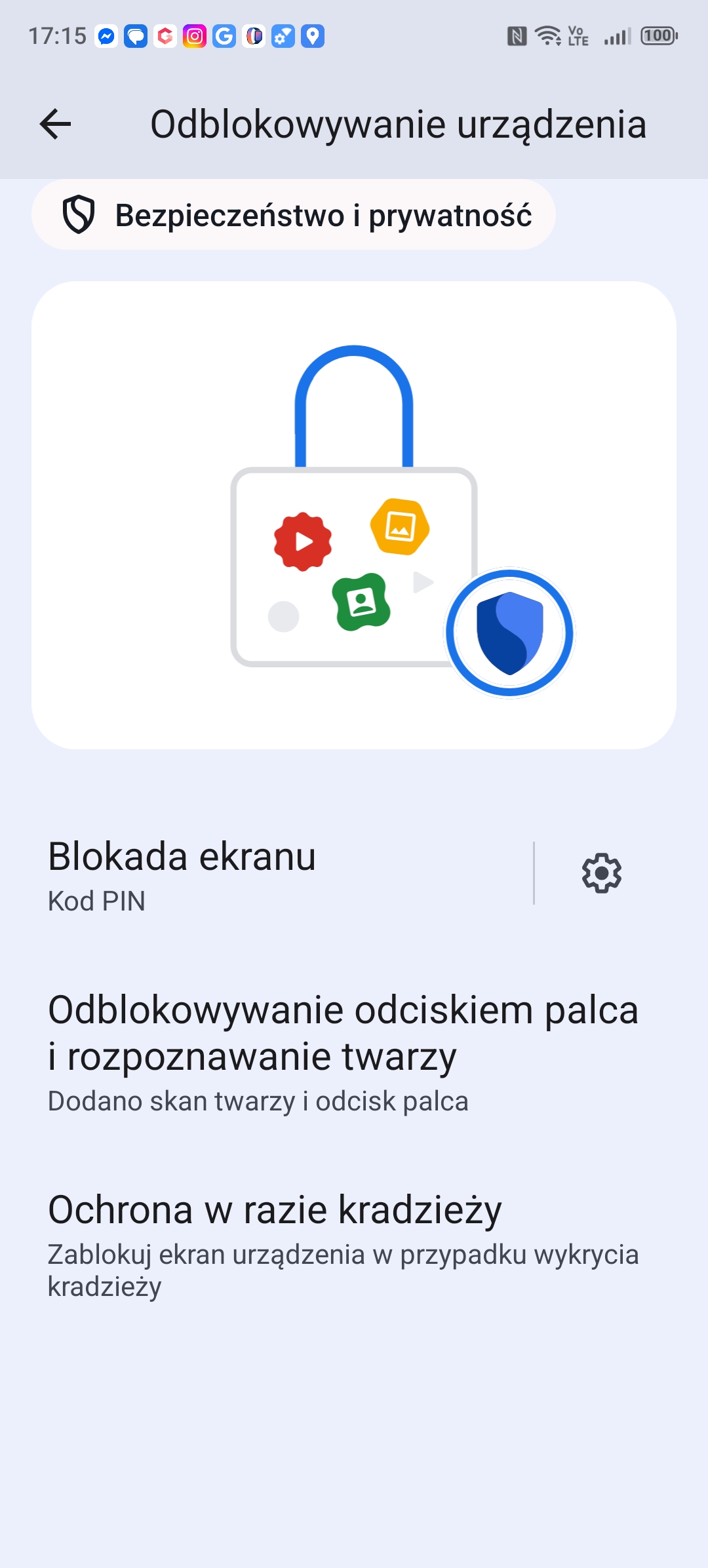708x1568 pixels.
Task: Open the Bezpieczeństwo i prywatność chip
Action: click(x=294, y=215)
